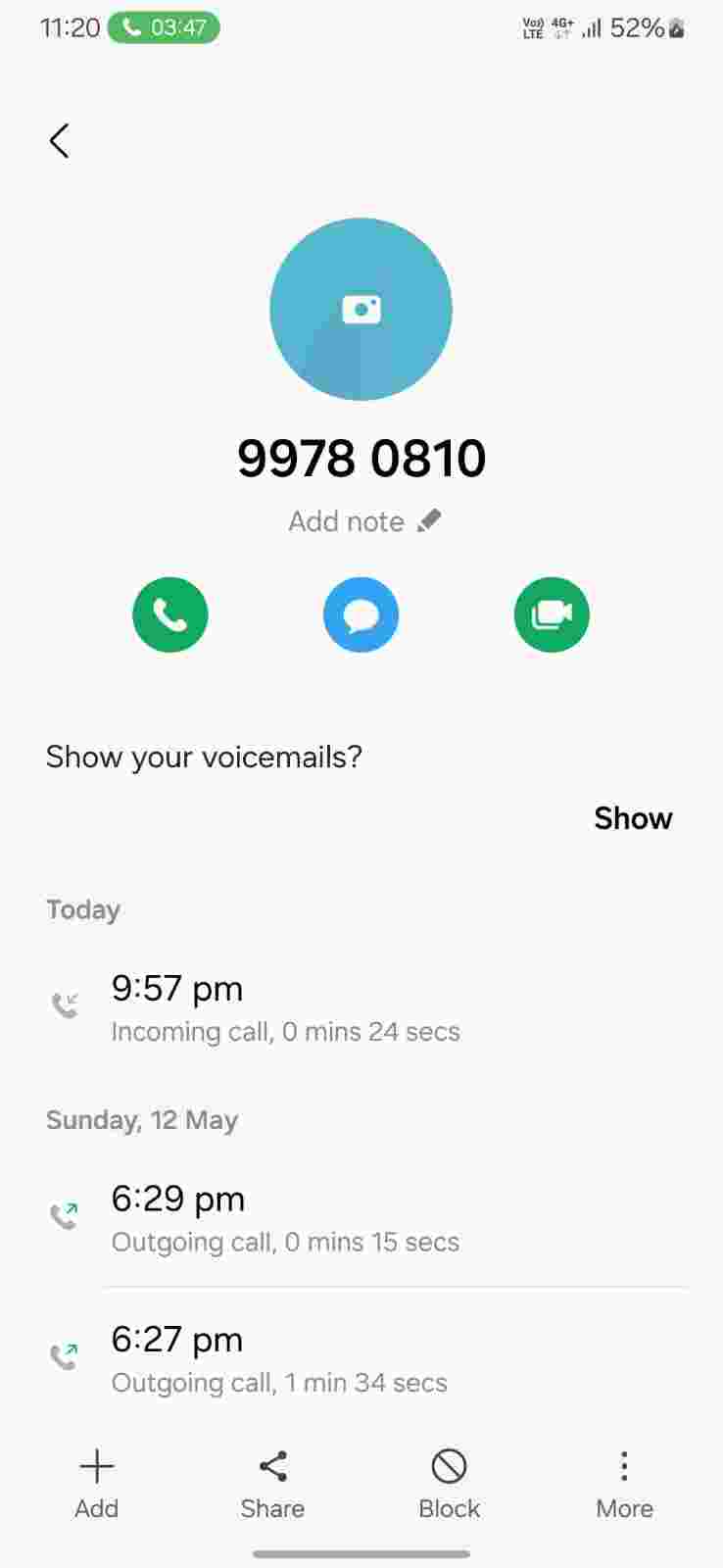
Task: Open the 9:57 pm incoming call entry
Action: click(x=284, y=1007)
